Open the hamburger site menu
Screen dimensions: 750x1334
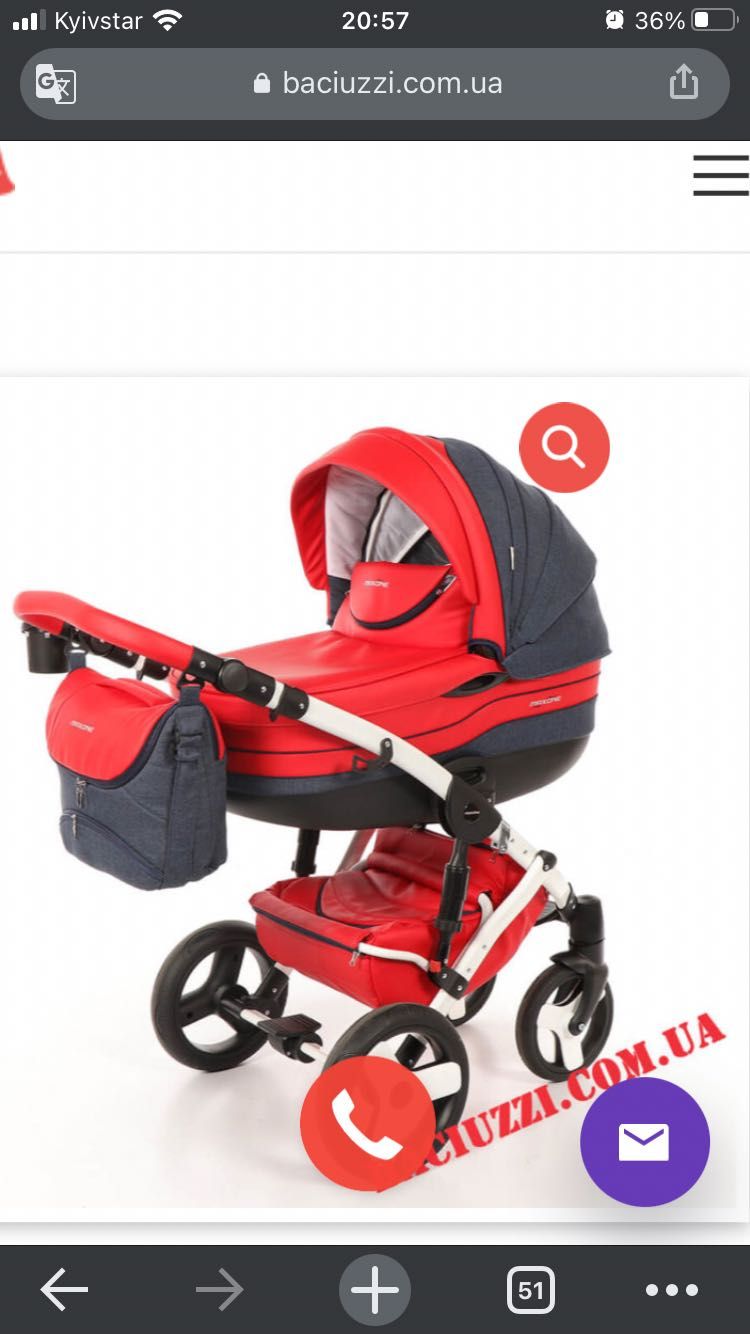tap(720, 176)
